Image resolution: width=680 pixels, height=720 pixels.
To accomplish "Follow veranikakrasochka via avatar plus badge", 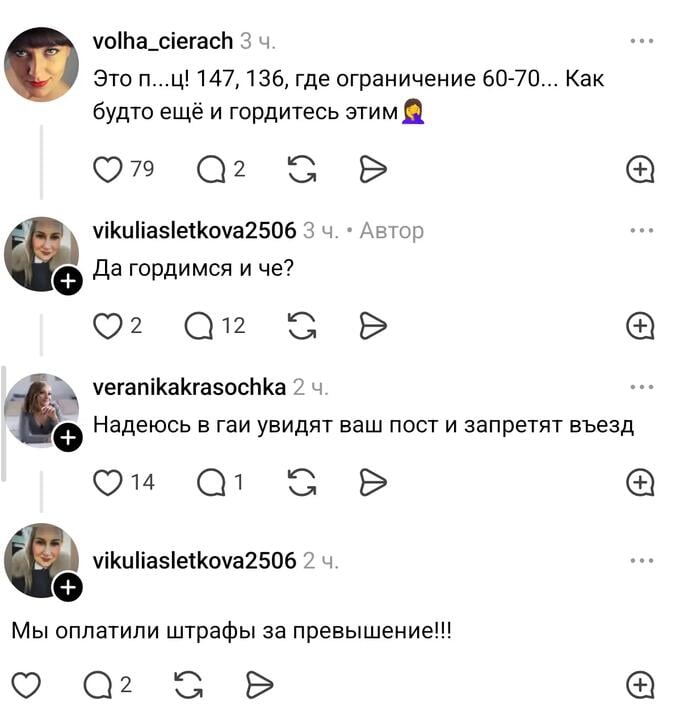I will (66, 438).
